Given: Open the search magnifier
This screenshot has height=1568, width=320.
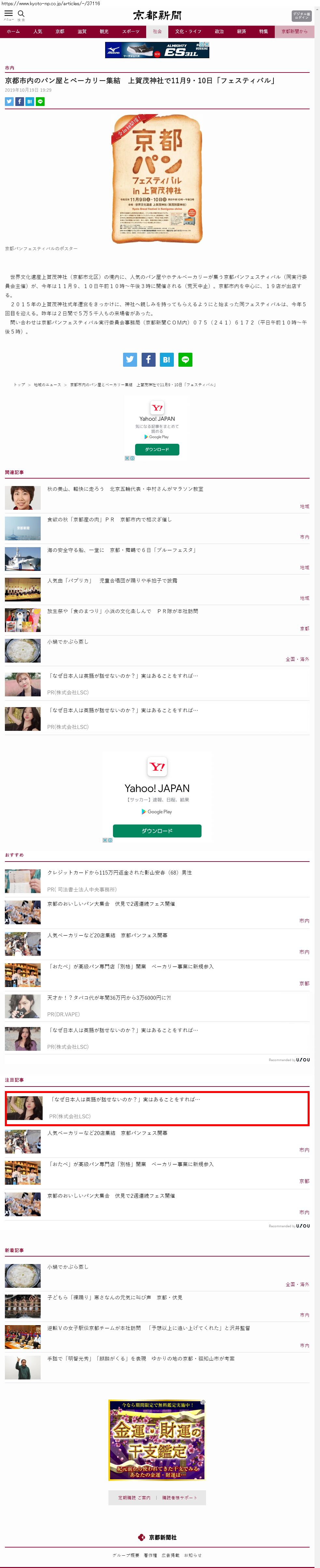Looking at the screenshot, I should point(21,14).
